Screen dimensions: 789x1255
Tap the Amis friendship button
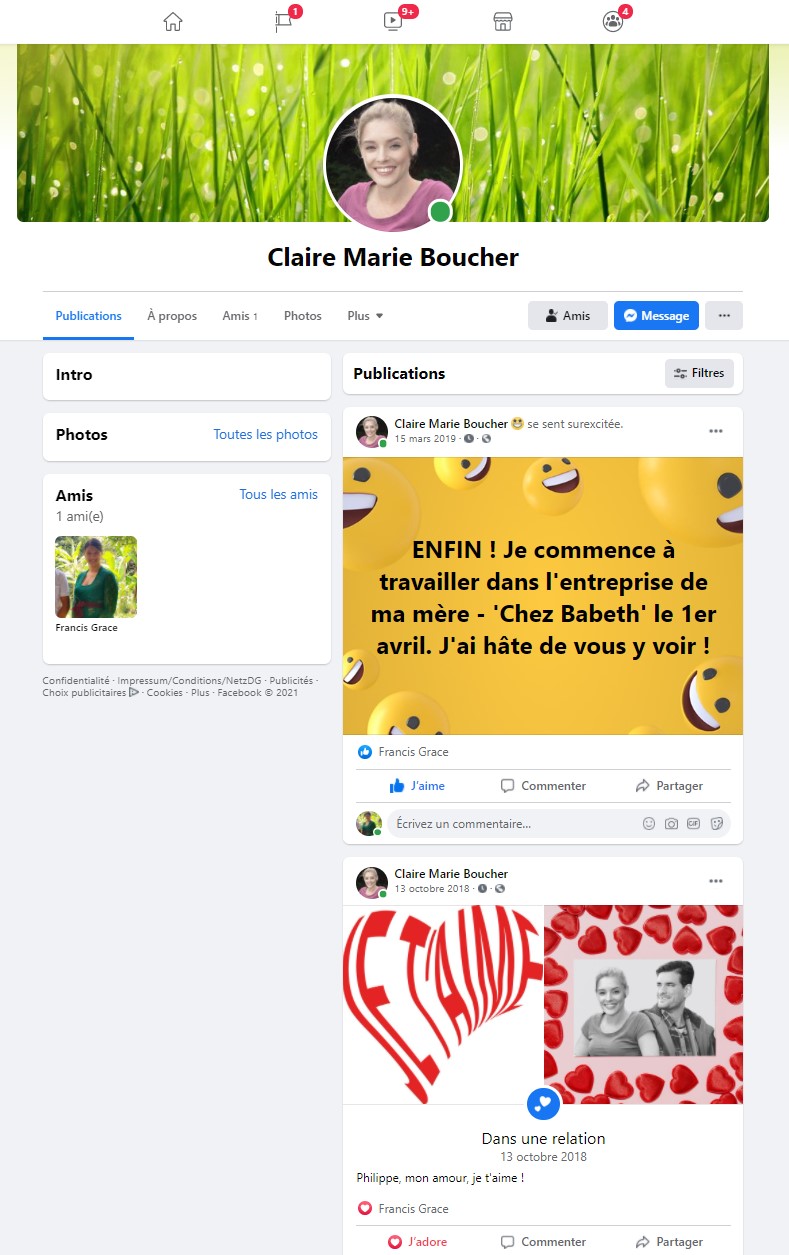pyautogui.click(x=567, y=315)
